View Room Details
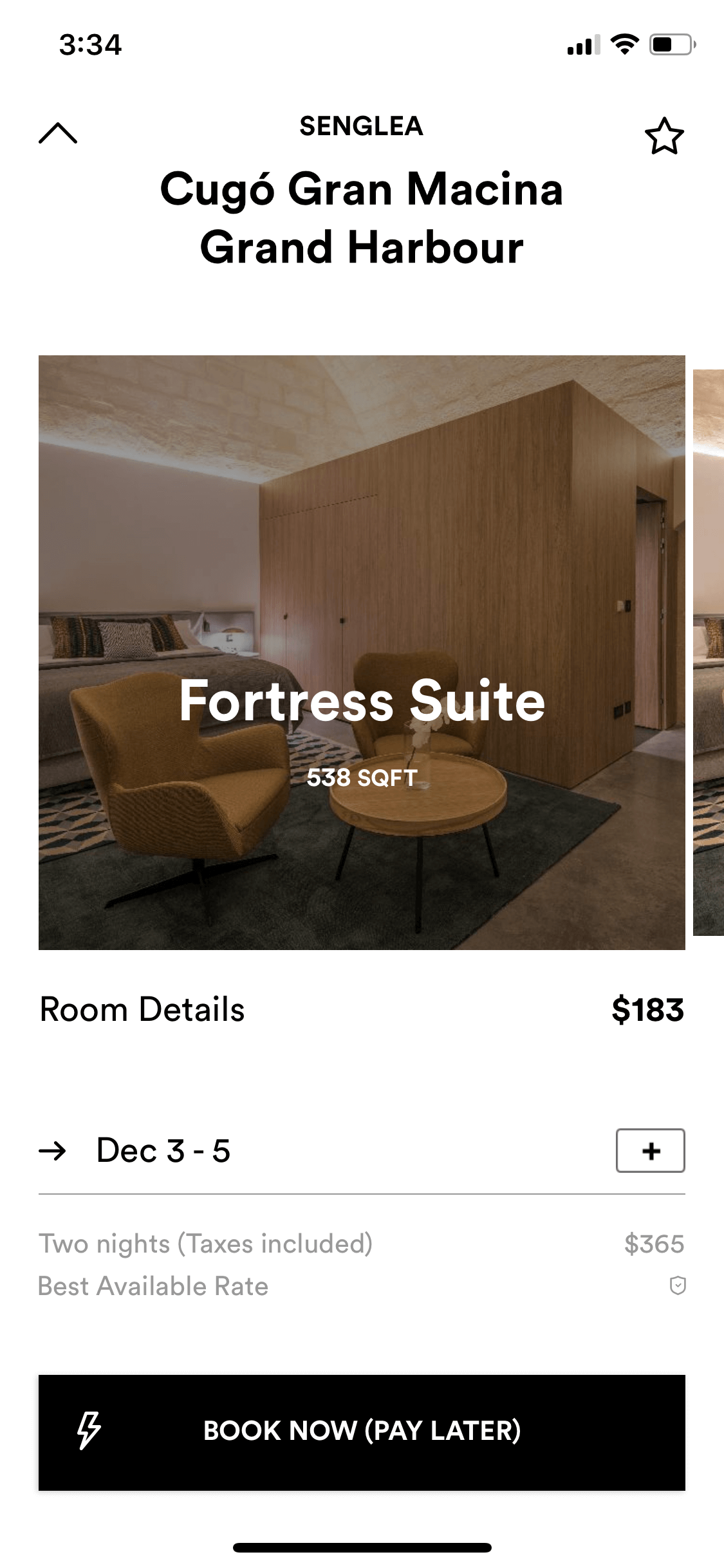Viewport: 724px width, 1568px height. pos(142,1009)
